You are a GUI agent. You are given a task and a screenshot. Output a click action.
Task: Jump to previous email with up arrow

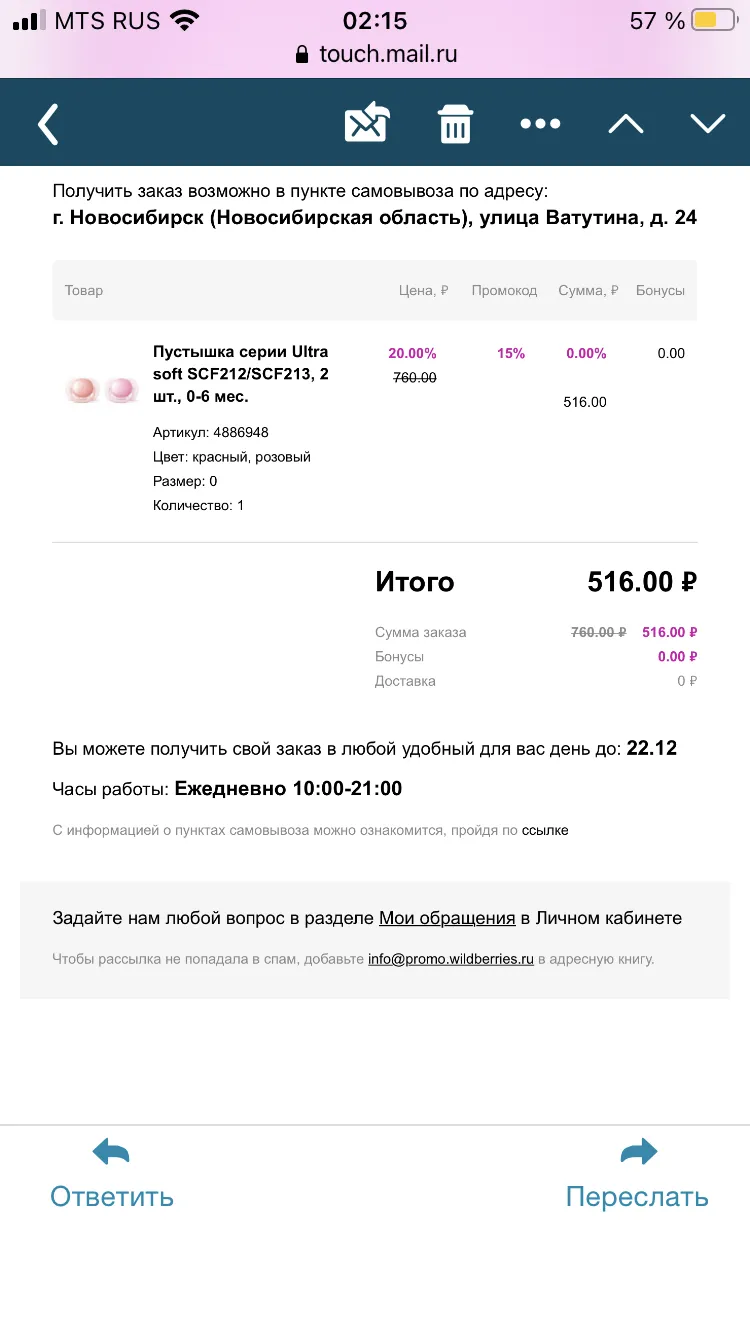626,124
